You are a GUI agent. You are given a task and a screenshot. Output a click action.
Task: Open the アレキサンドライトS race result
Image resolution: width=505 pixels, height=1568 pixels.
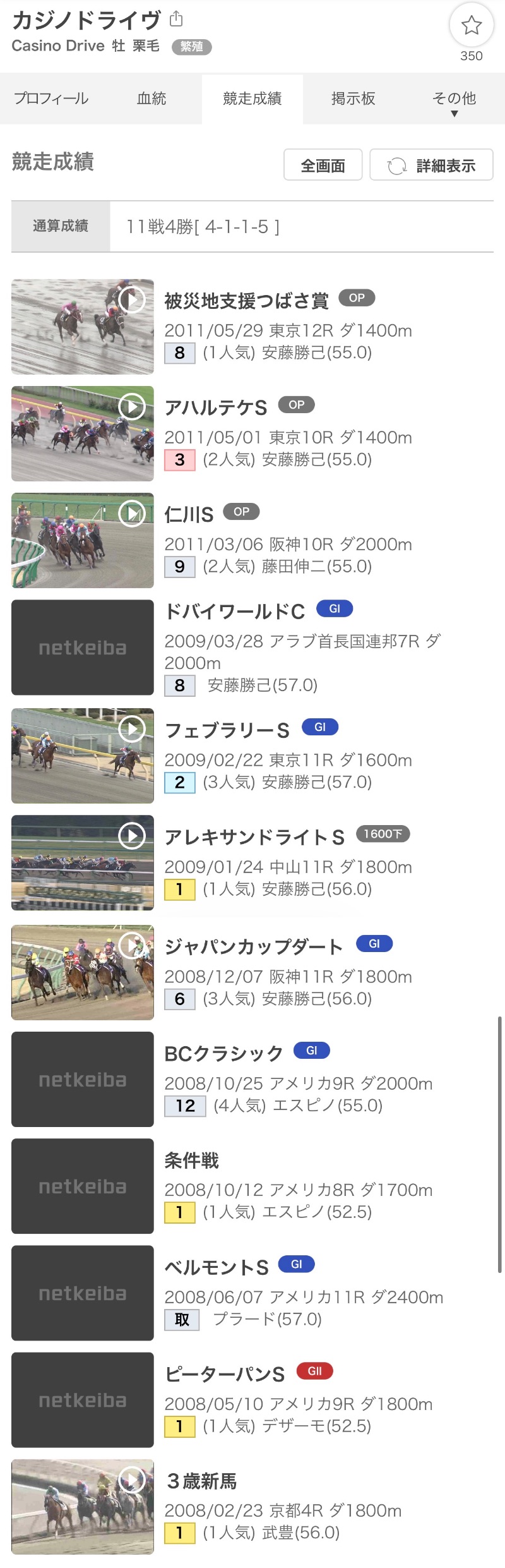click(x=254, y=837)
